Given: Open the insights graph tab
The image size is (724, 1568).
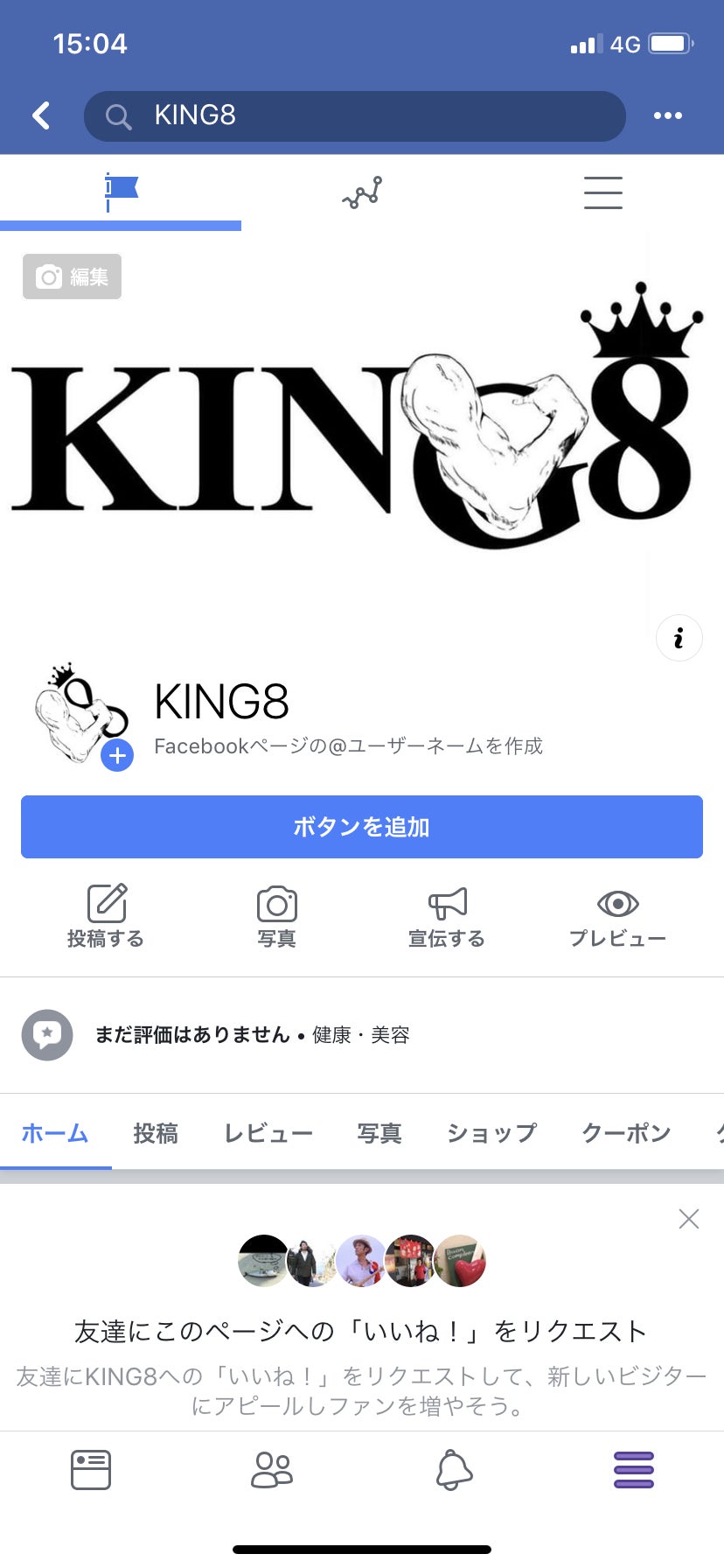Looking at the screenshot, I should pyautogui.click(x=362, y=192).
